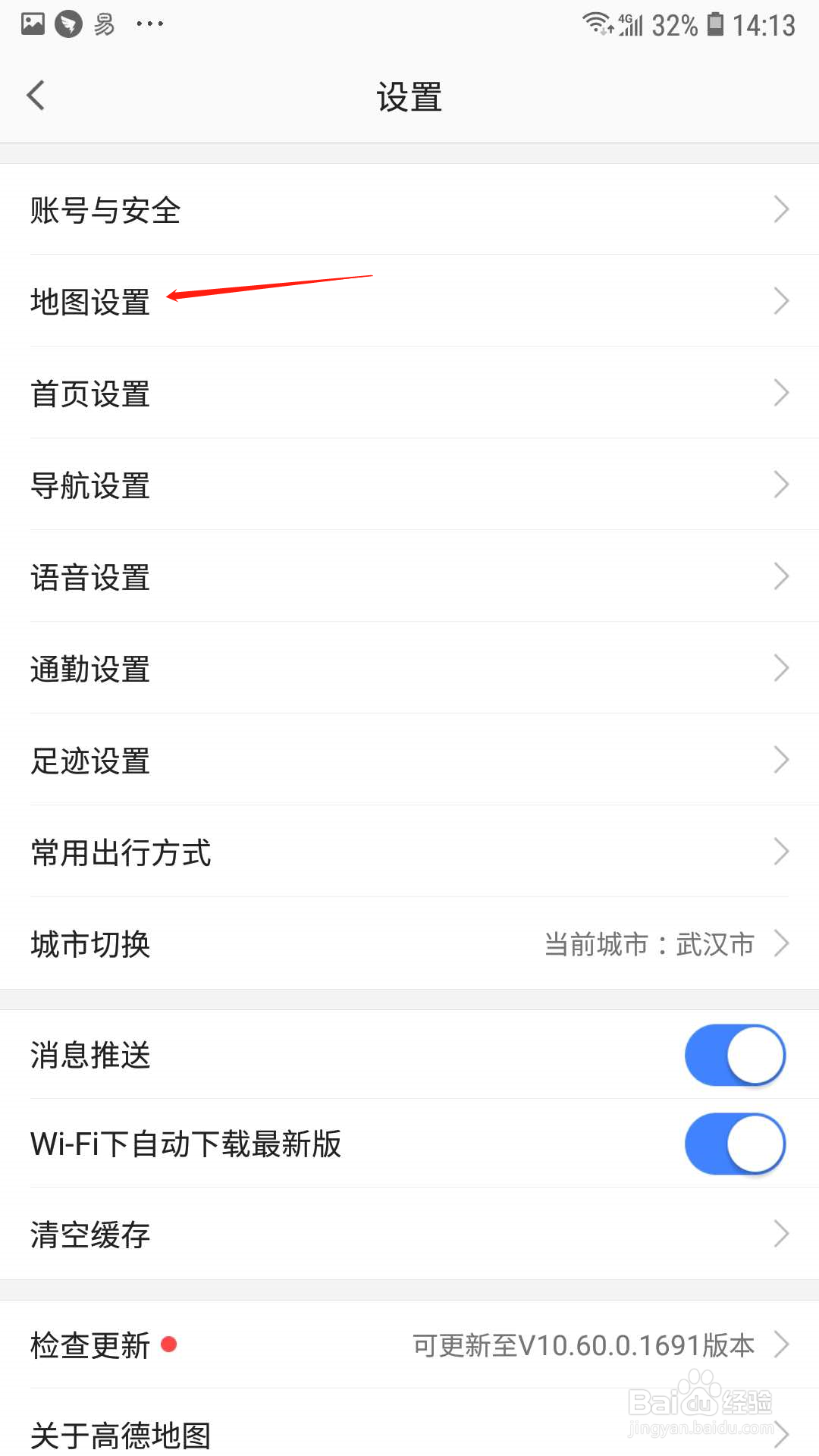
Task: Tap the back arrow to exit settings
Action: click(x=35, y=95)
